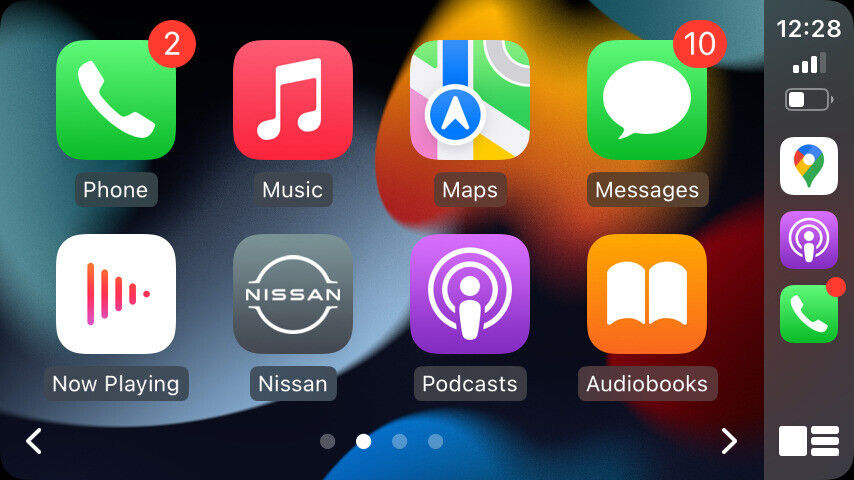Go to the previous page of apps
854x480 pixels.
(34, 441)
